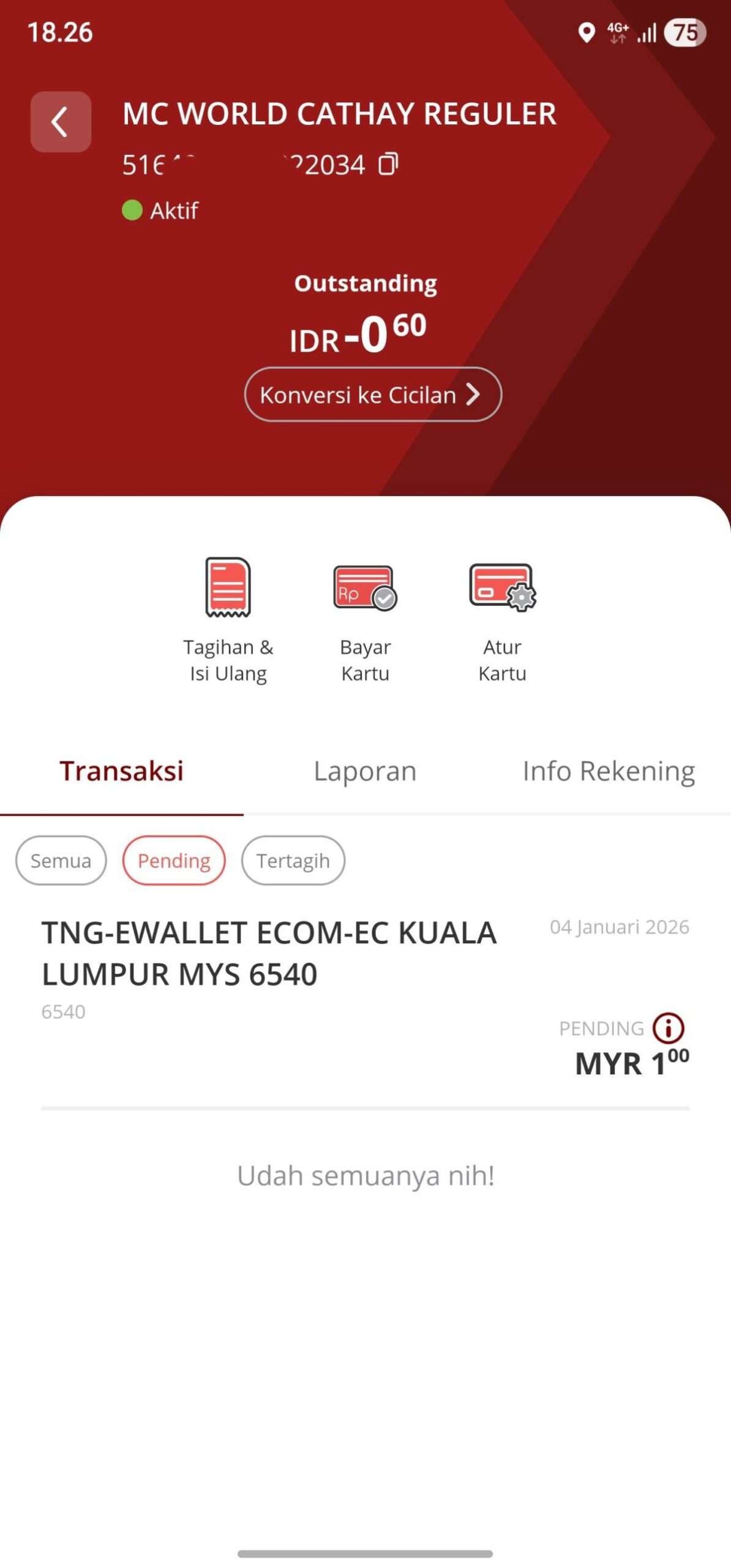Tap the location icon in status bar

coord(587,32)
